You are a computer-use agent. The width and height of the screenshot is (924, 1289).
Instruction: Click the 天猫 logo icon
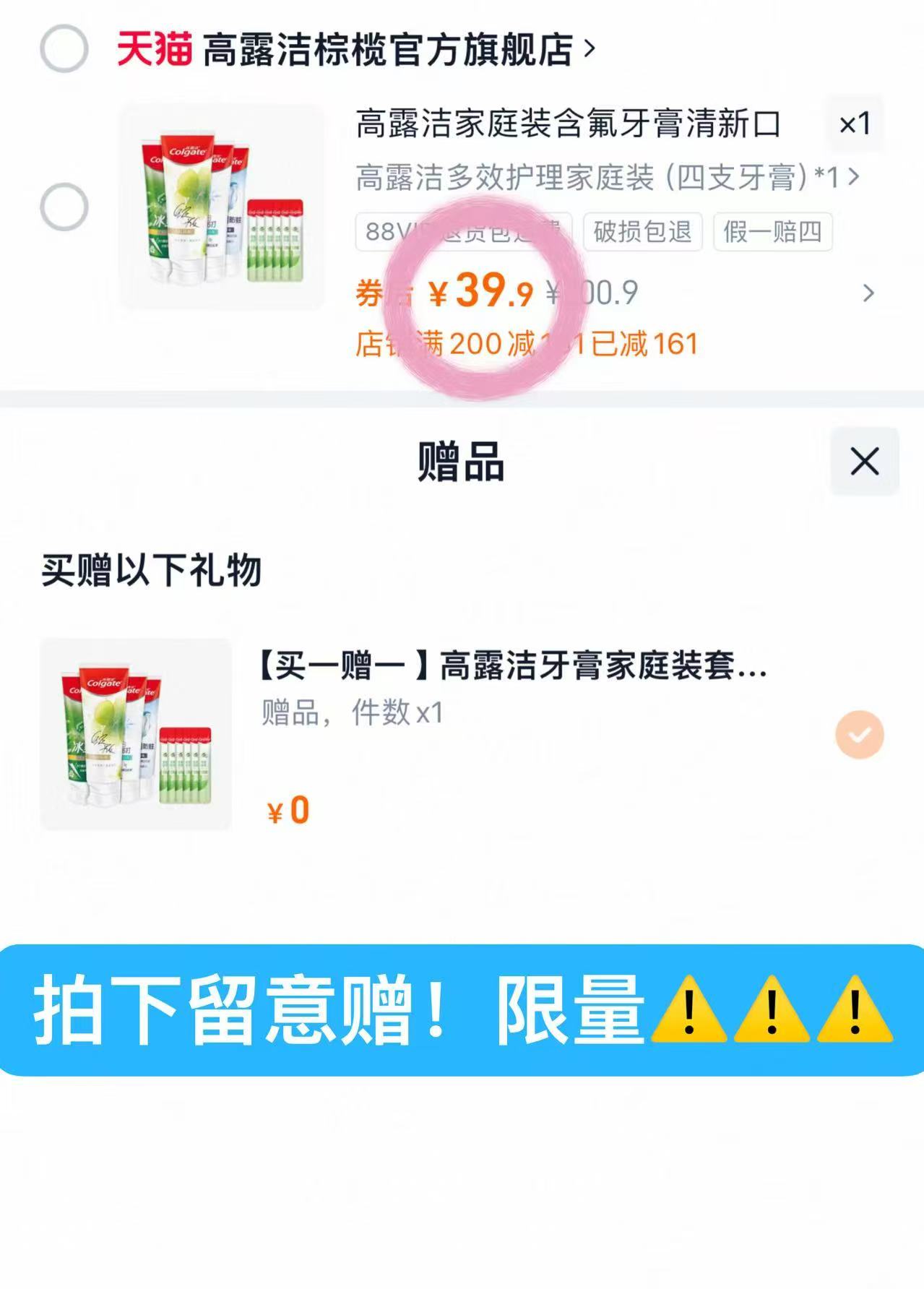[x=153, y=48]
